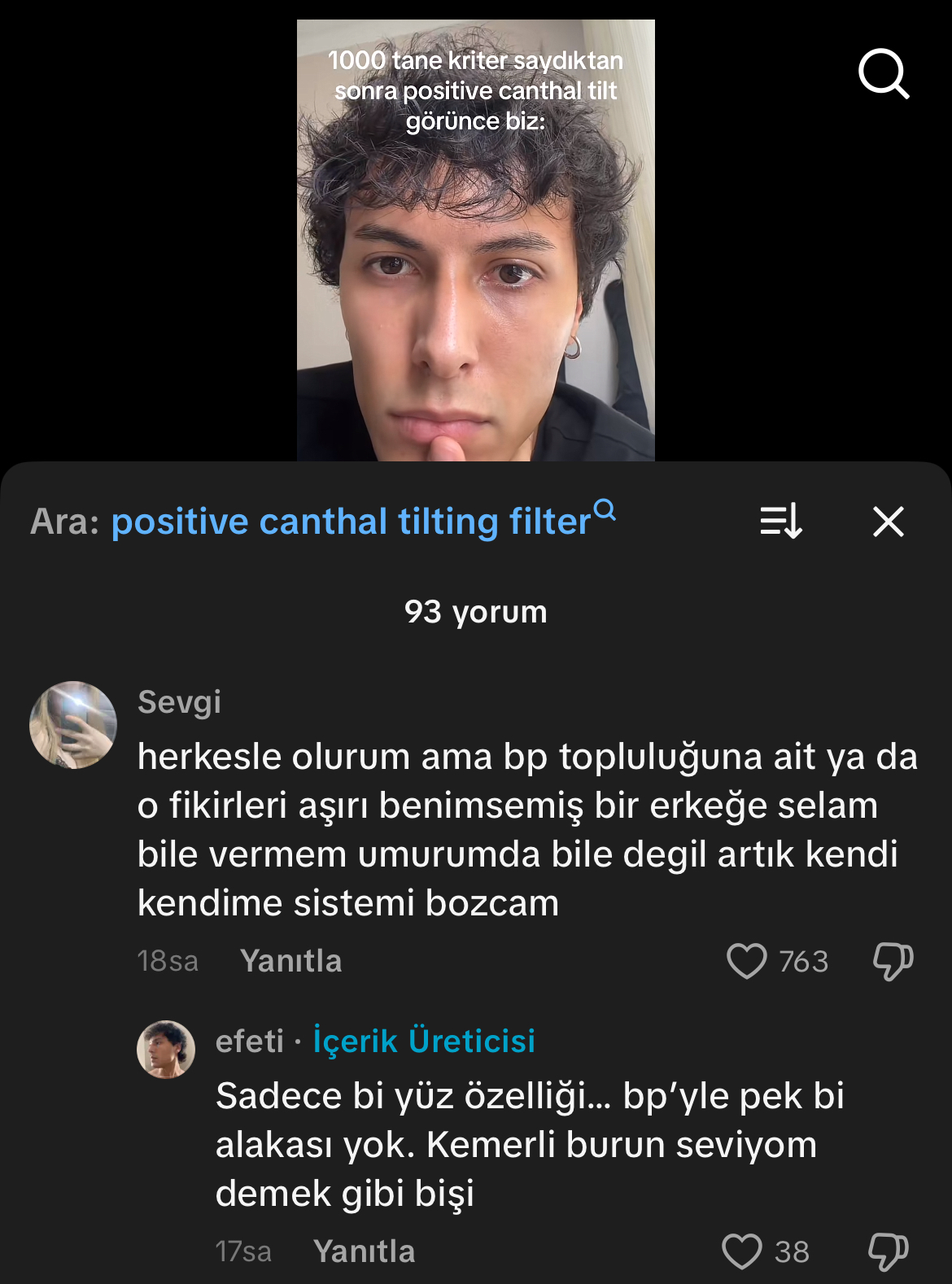Image resolution: width=952 pixels, height=1284 pixels.
Task: Like Sevgi's comment
Action: 746,961
